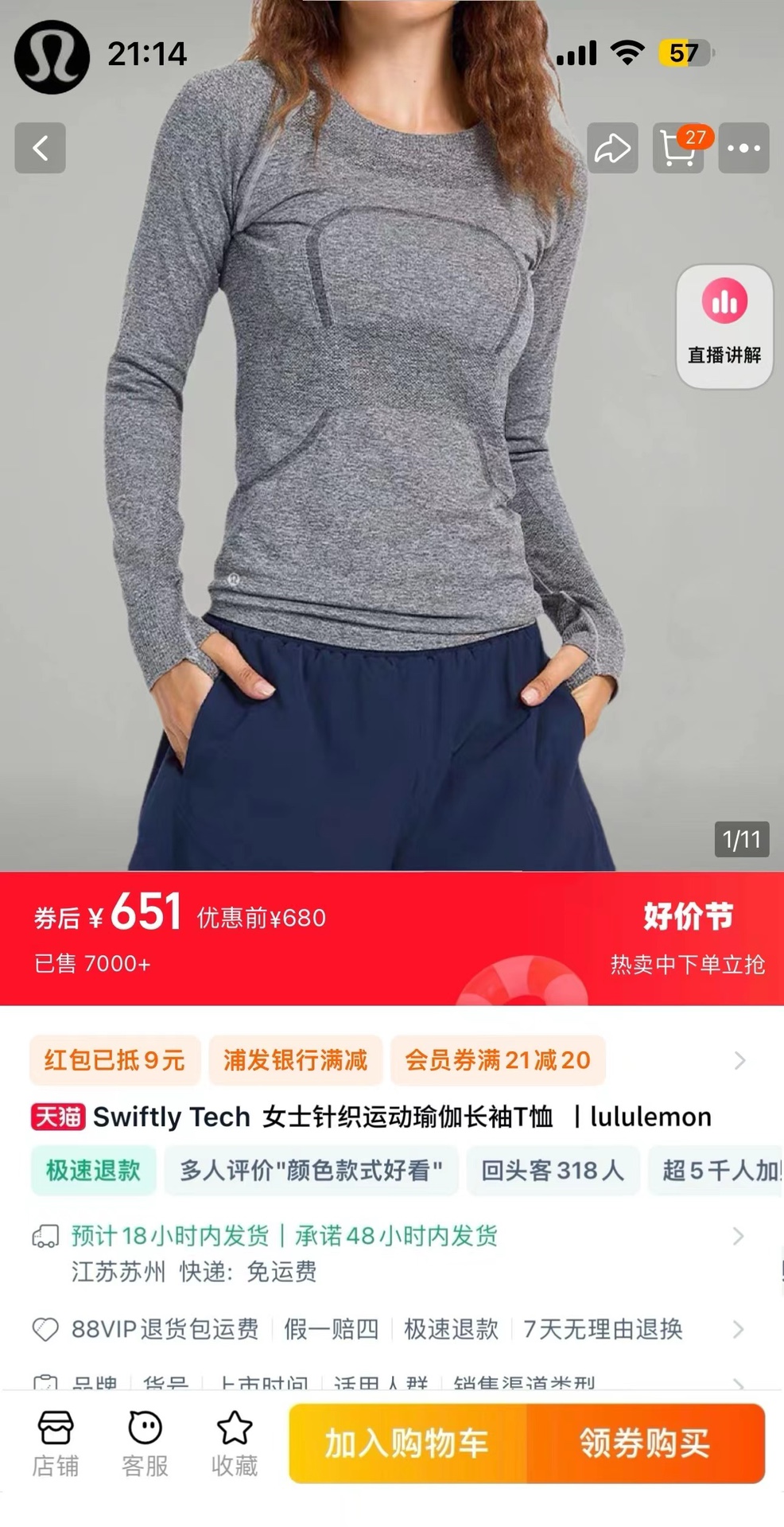Screen dimensions: 784x1527
Task: Tap the 回头客318人 tag
Action: click(553, 1170)
